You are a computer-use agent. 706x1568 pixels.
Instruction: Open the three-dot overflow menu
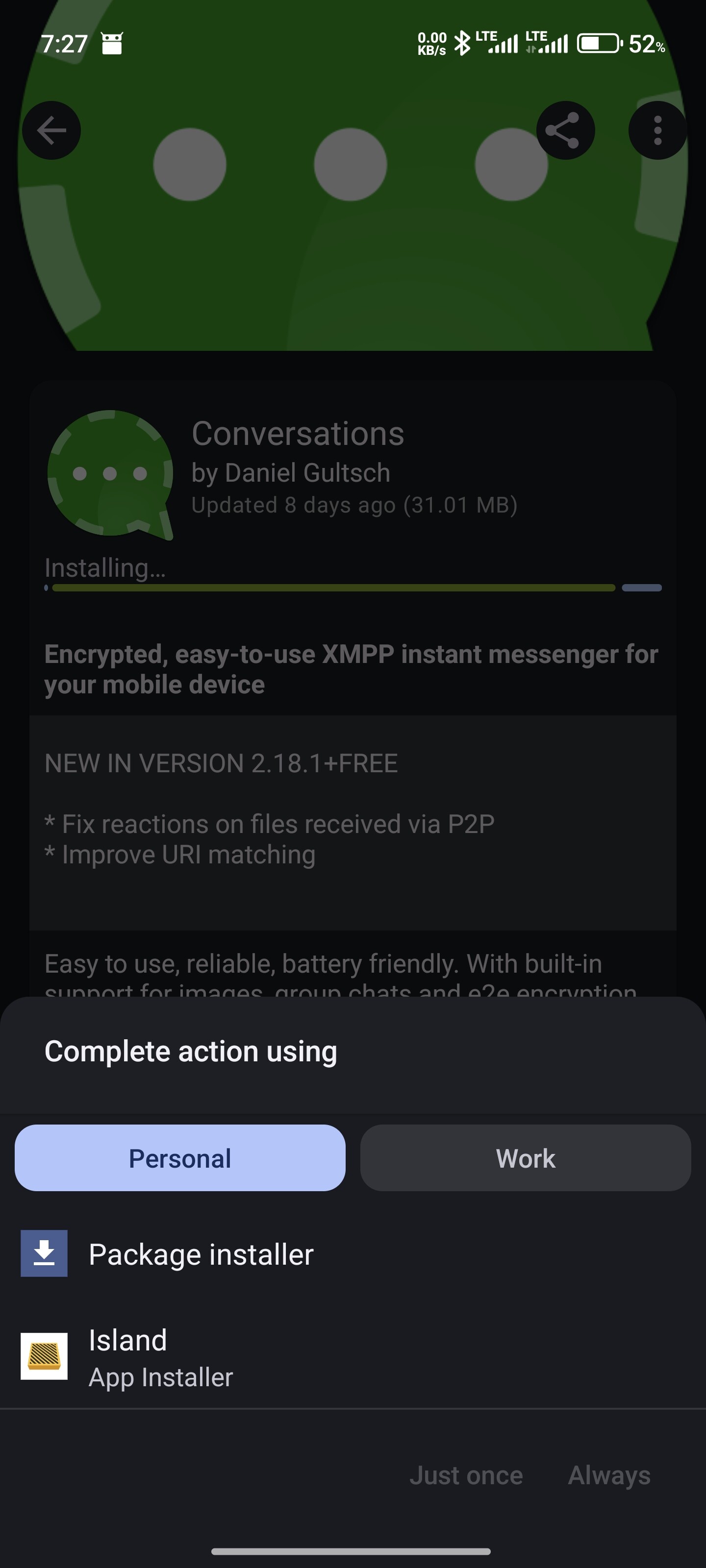coord(657,130)
